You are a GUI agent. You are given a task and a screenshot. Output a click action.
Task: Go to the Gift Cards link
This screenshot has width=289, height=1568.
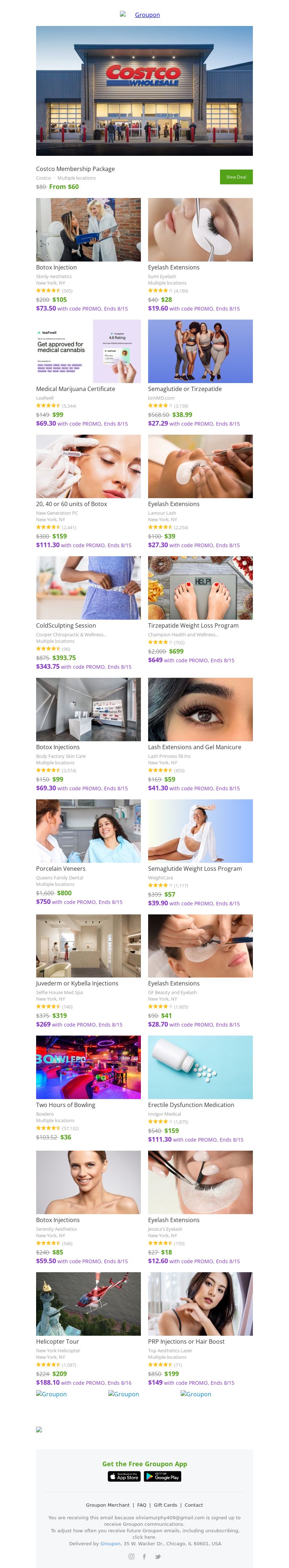click(165, 1505)
